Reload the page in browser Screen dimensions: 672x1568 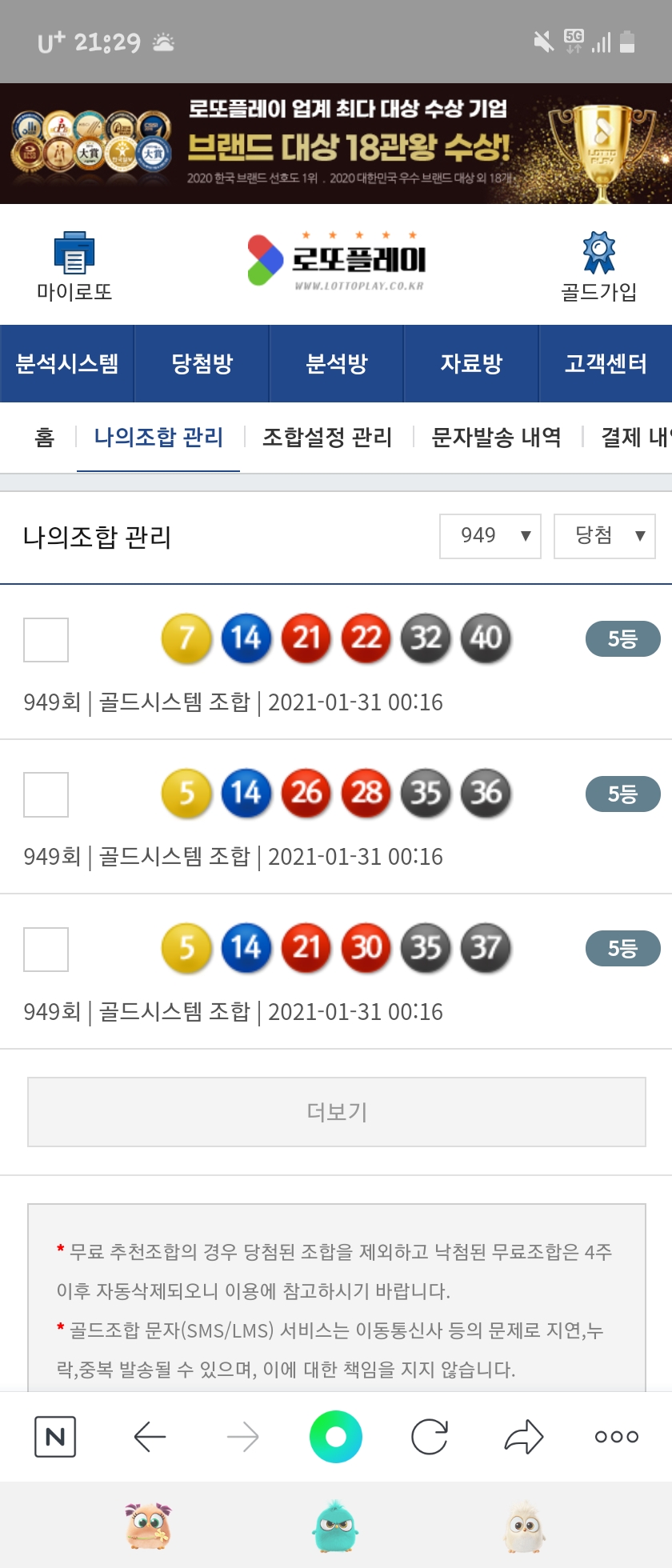pos(430,1437)
